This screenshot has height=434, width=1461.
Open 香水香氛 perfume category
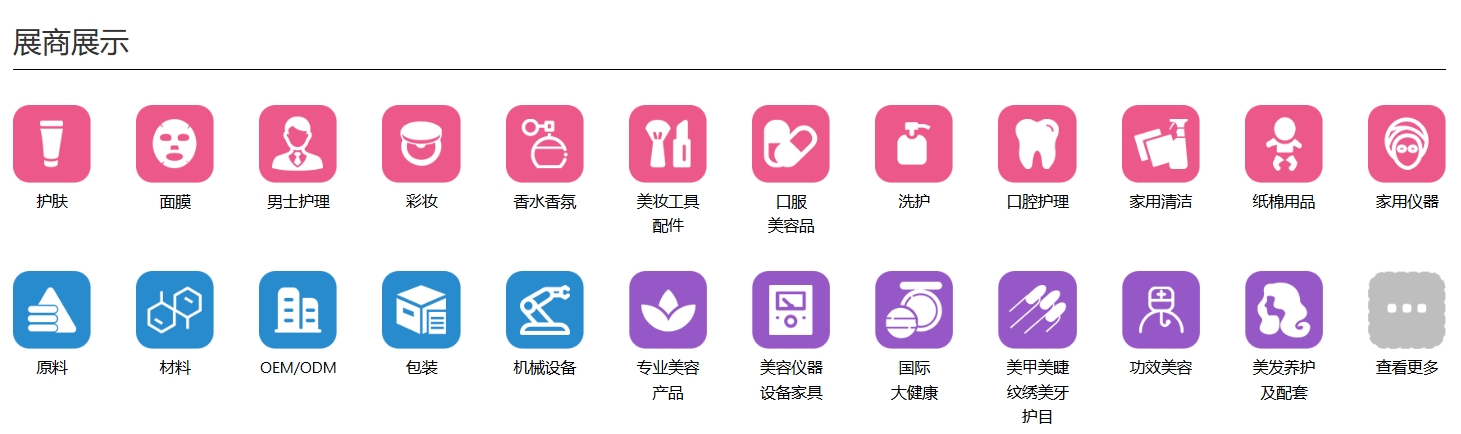pyautogui.click(x=545, y=144)
